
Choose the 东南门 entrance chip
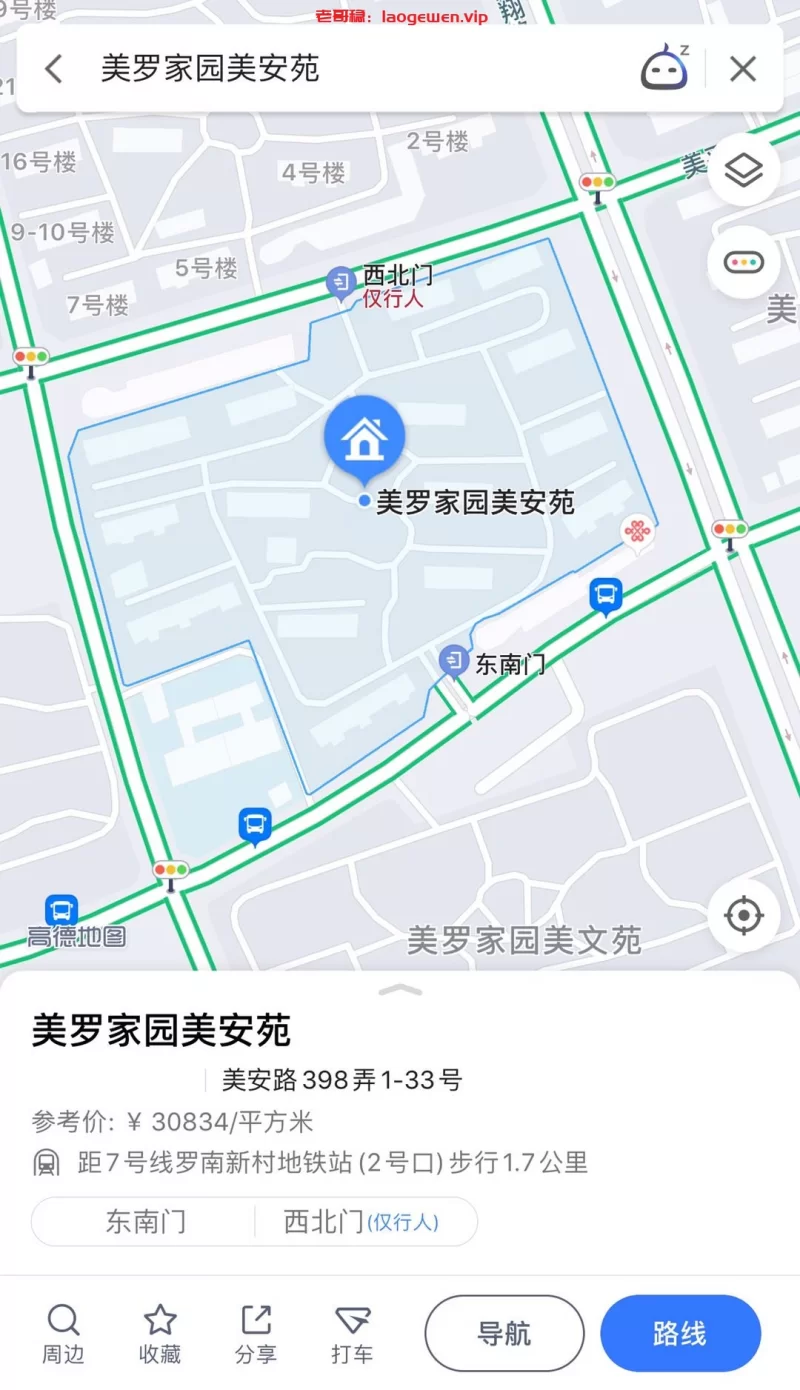(x=146, y=1221)
